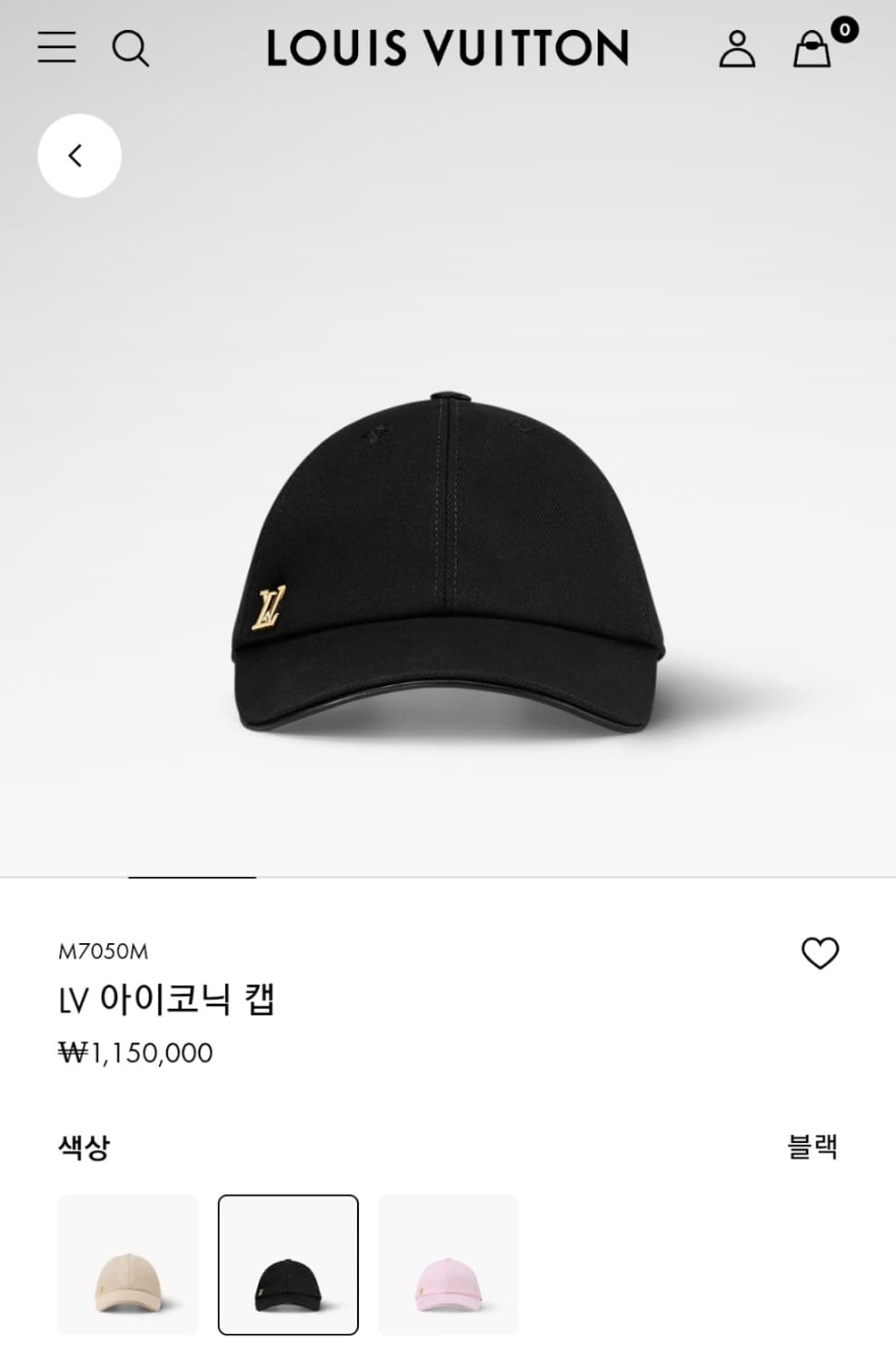This screenshot has height=1363, width=896.
Task: Select the currently active black color swatch
Action: 288,1265
